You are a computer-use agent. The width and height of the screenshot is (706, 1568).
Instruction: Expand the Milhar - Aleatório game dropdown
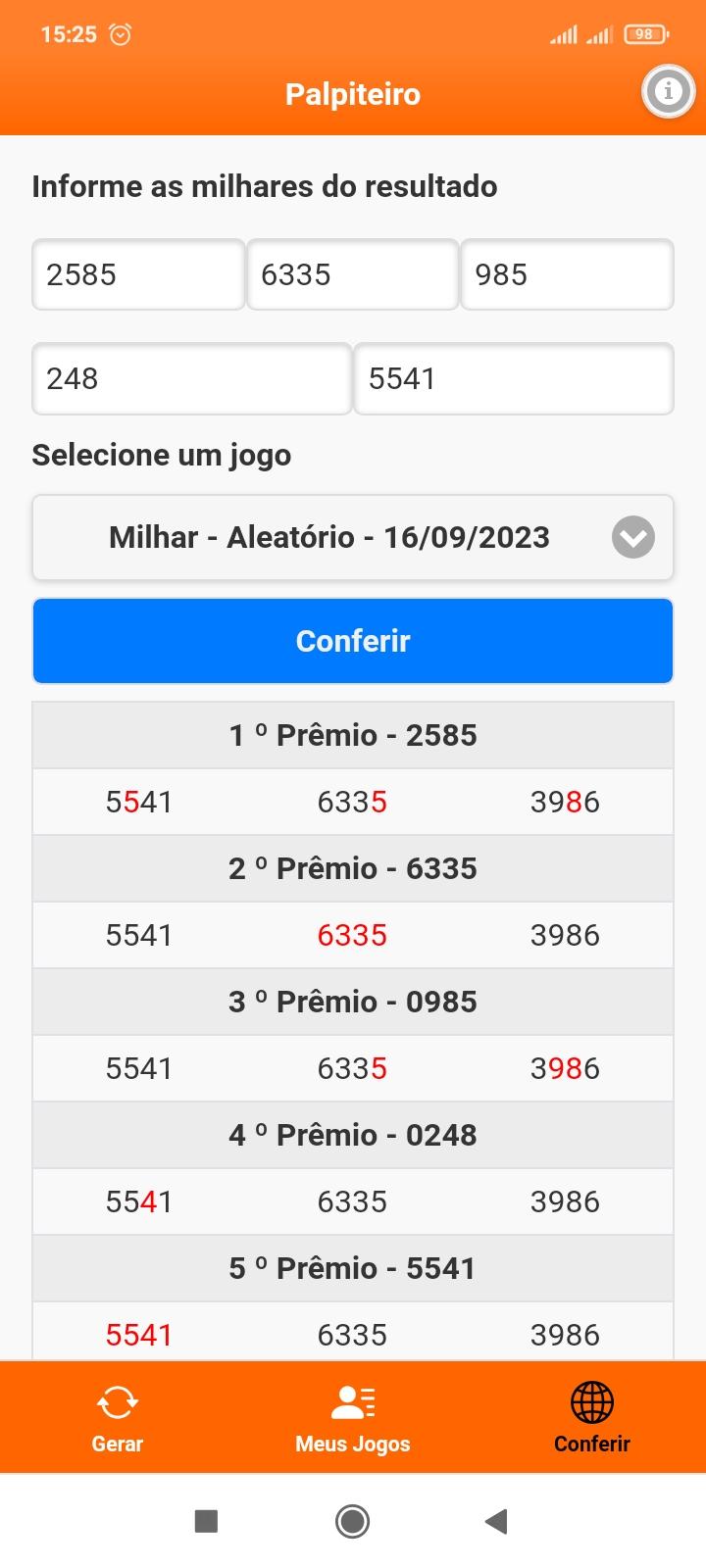353,537
